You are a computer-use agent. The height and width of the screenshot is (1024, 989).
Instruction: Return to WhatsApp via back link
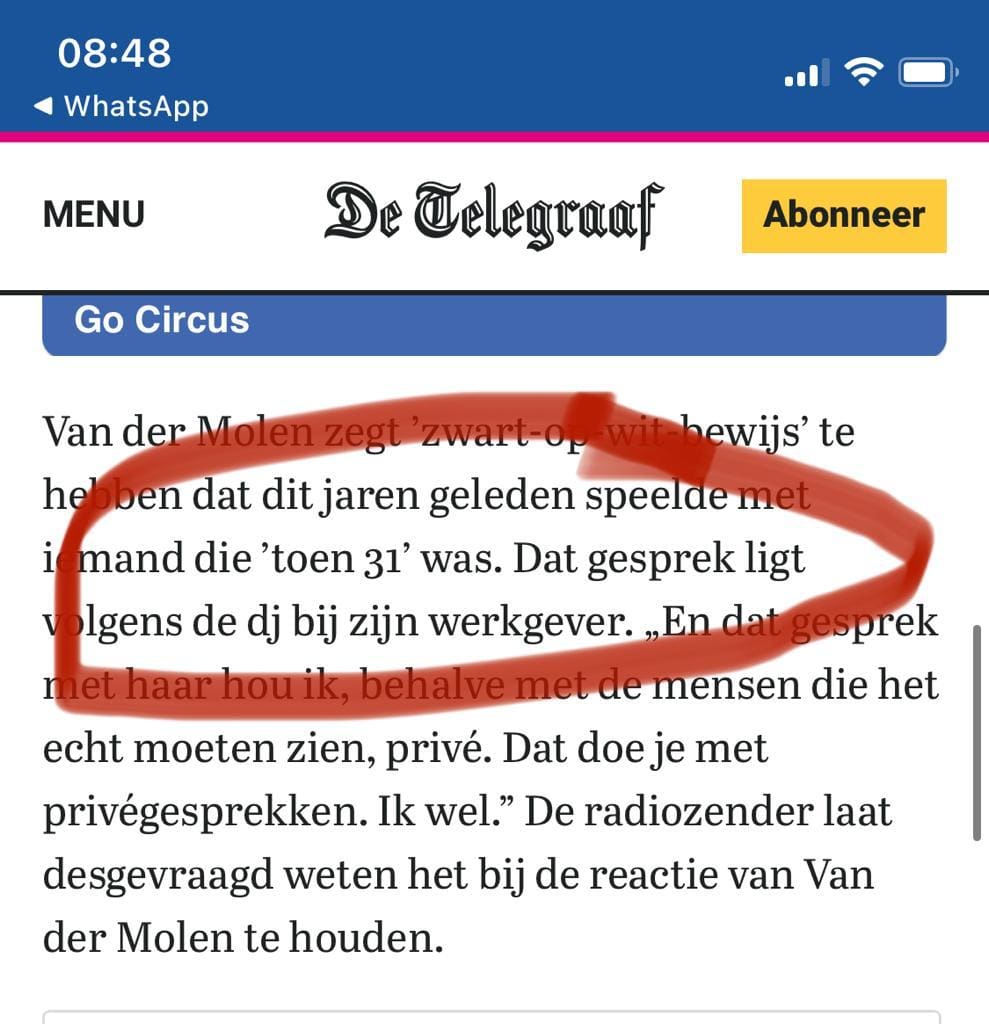tap(121, 106)
